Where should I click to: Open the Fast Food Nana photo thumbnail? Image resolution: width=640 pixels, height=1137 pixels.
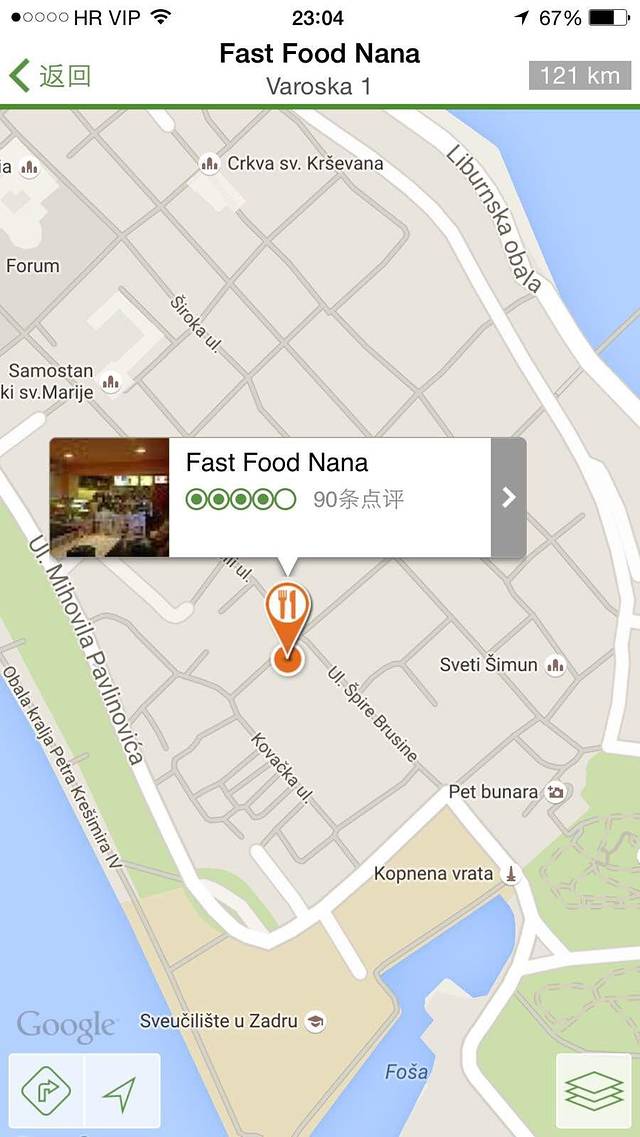(x=110, y=497)
